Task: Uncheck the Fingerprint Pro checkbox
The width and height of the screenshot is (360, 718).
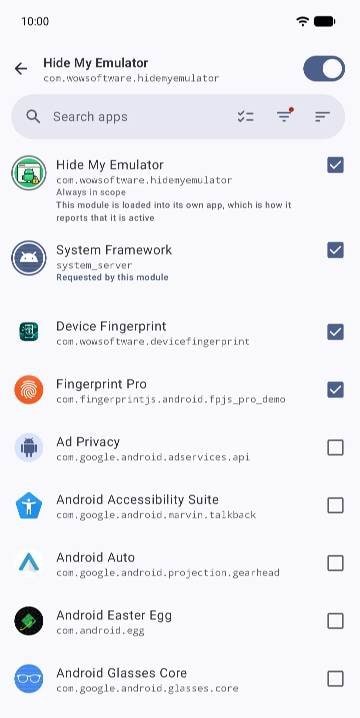Action: pos(335,390)
